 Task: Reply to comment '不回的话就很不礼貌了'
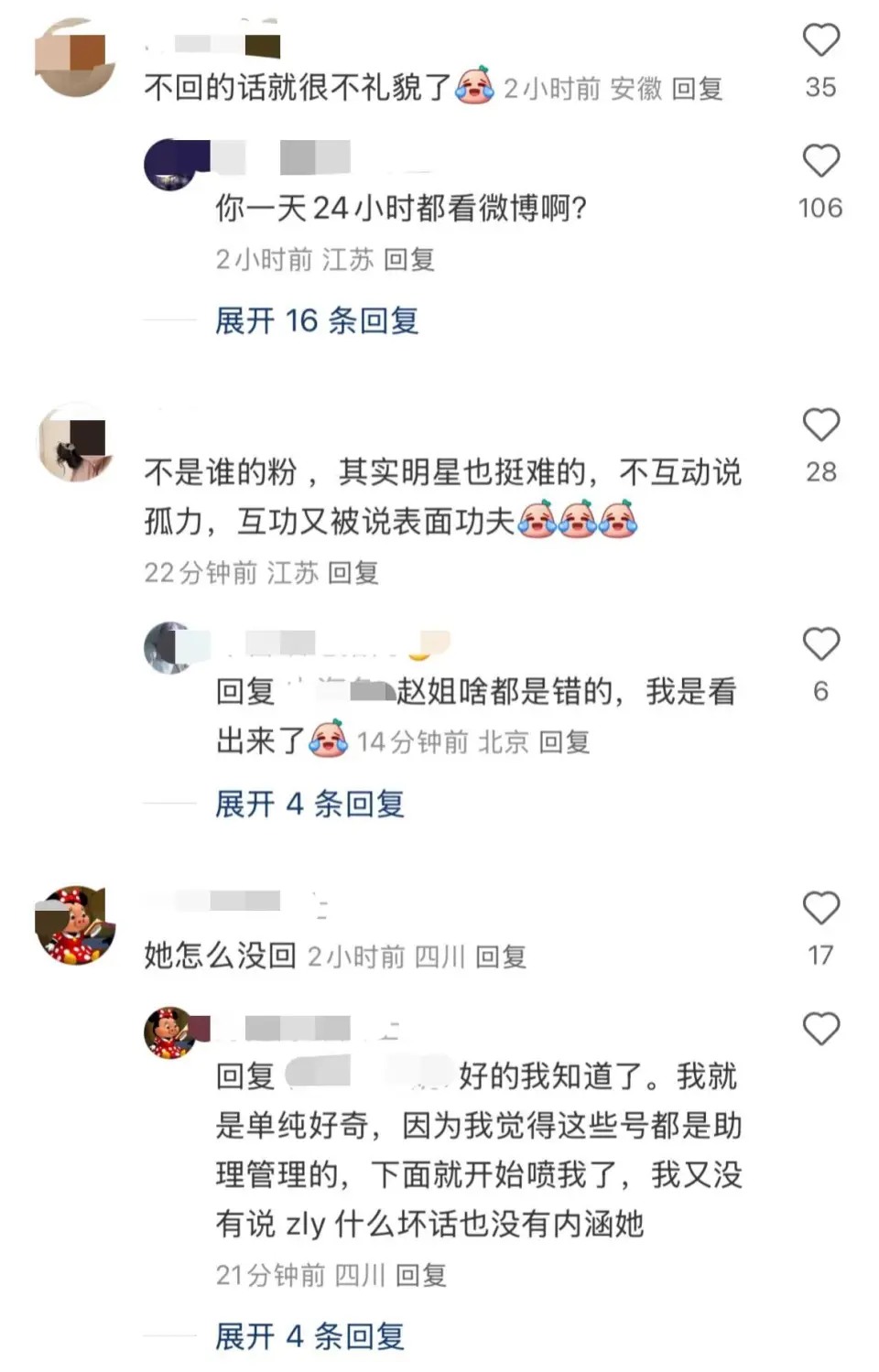[x=698, y=89]
